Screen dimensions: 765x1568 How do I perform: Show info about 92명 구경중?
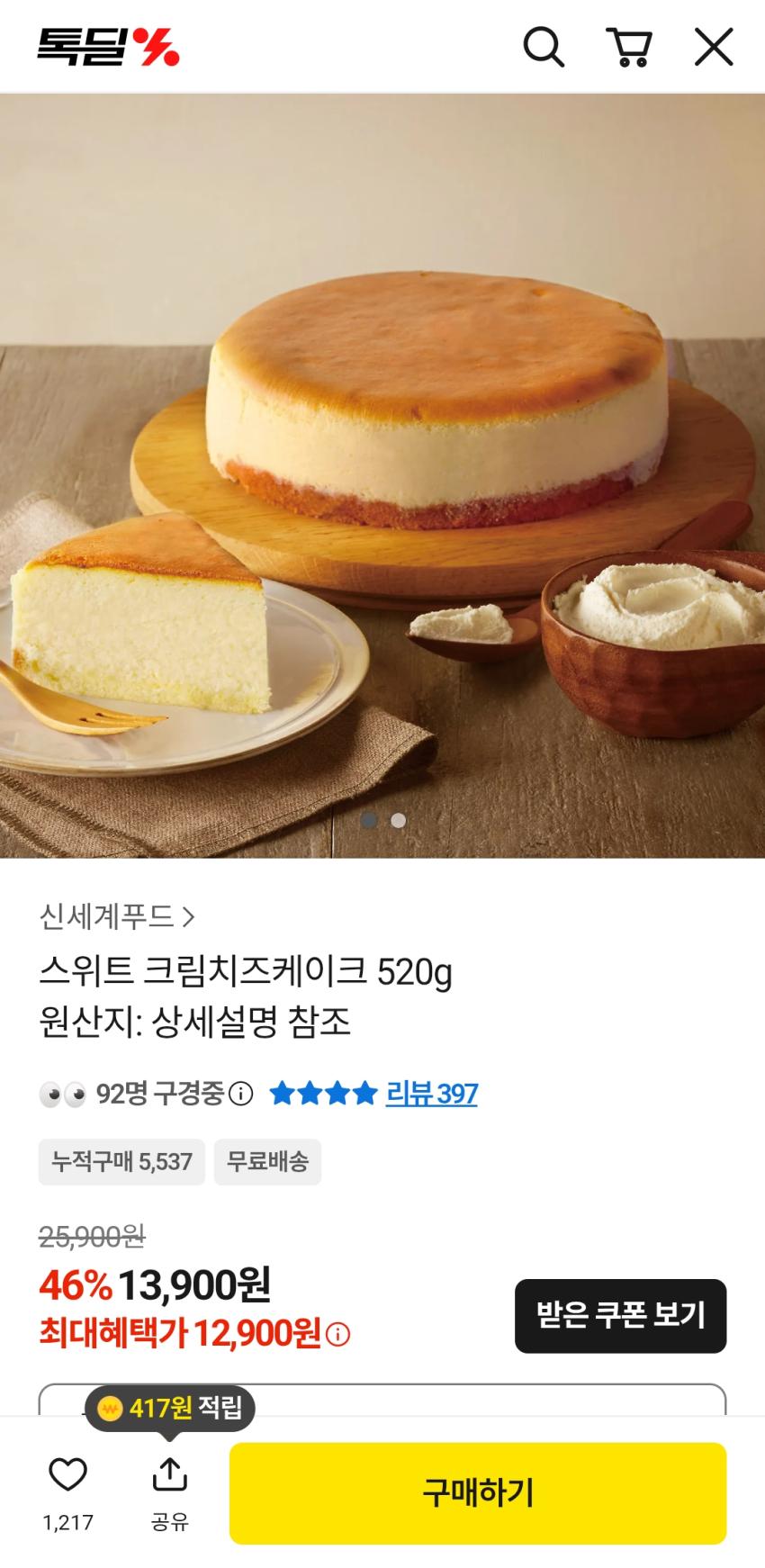(x=240, y=1094)
